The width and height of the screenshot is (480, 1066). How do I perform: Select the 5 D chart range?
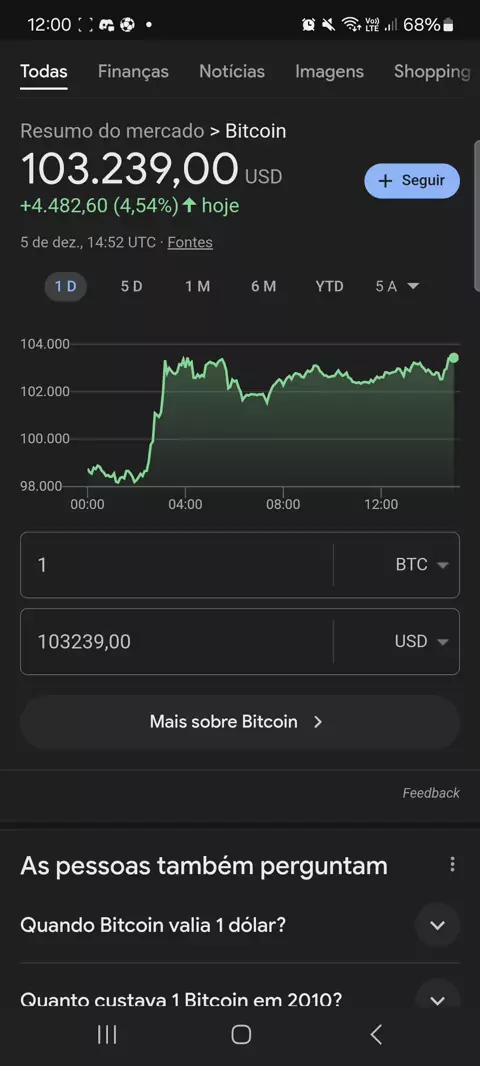132,286
